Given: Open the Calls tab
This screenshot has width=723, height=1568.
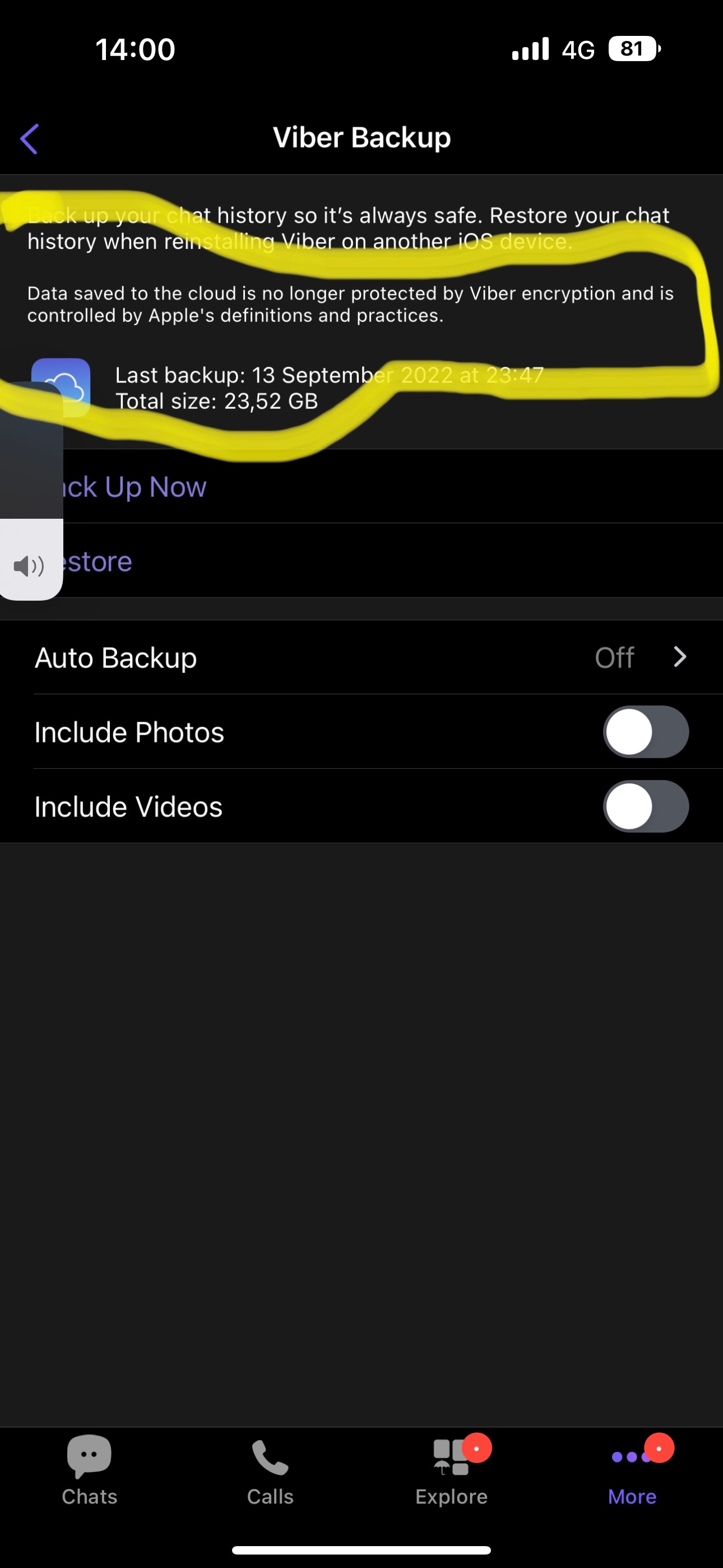Looking at the screenshot, I should 270,1469.
